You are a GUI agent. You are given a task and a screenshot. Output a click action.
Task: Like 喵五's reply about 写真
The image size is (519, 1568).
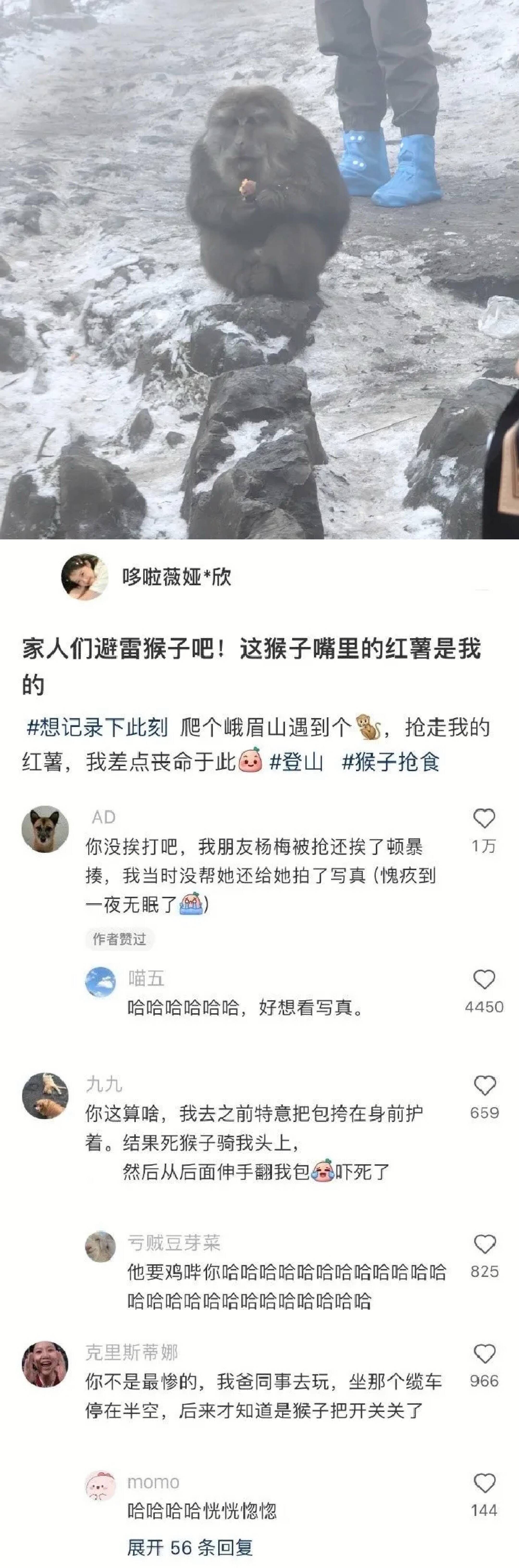pyautogui.click(x=484, y=979)
